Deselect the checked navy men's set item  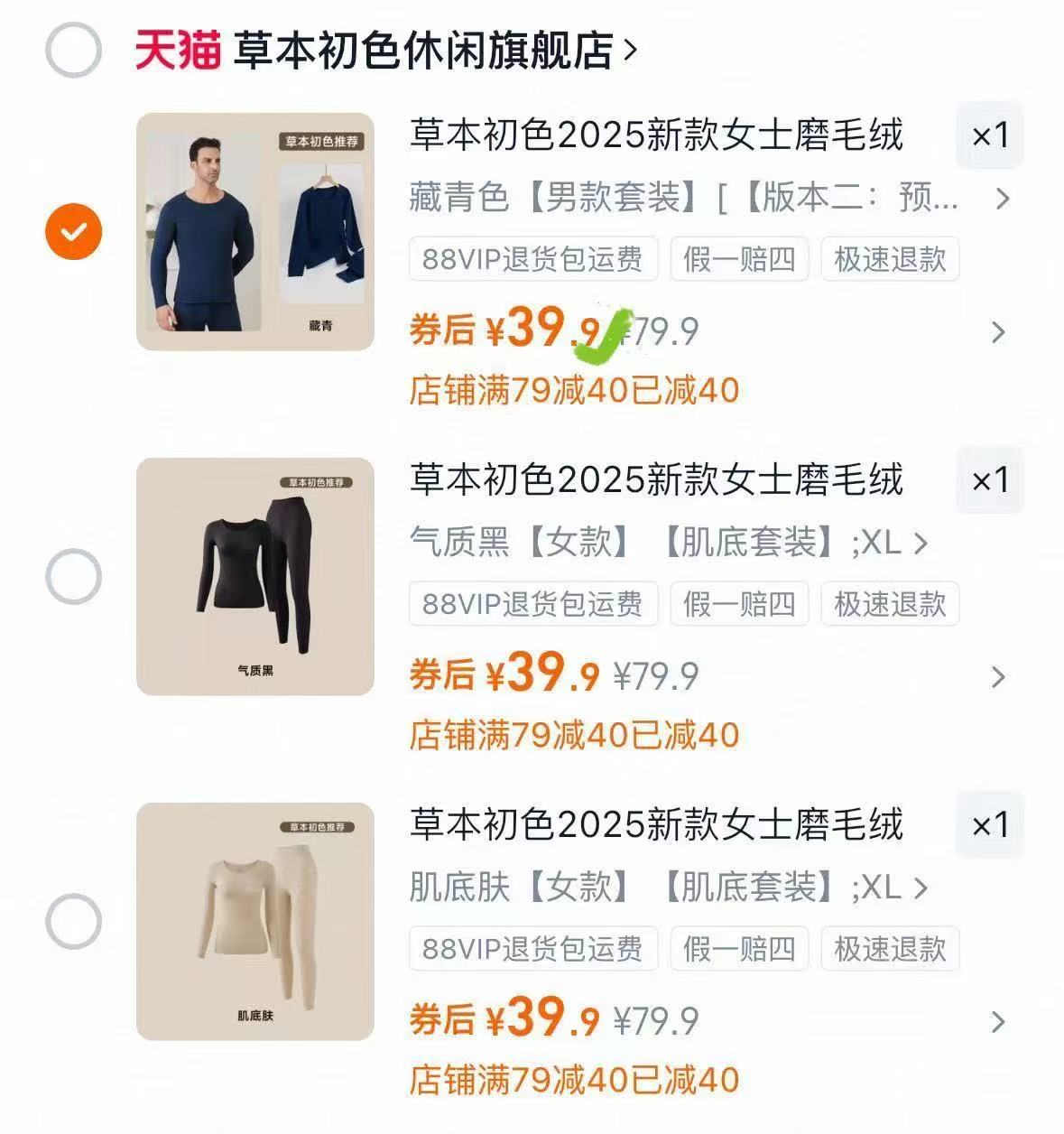(72, 228)
